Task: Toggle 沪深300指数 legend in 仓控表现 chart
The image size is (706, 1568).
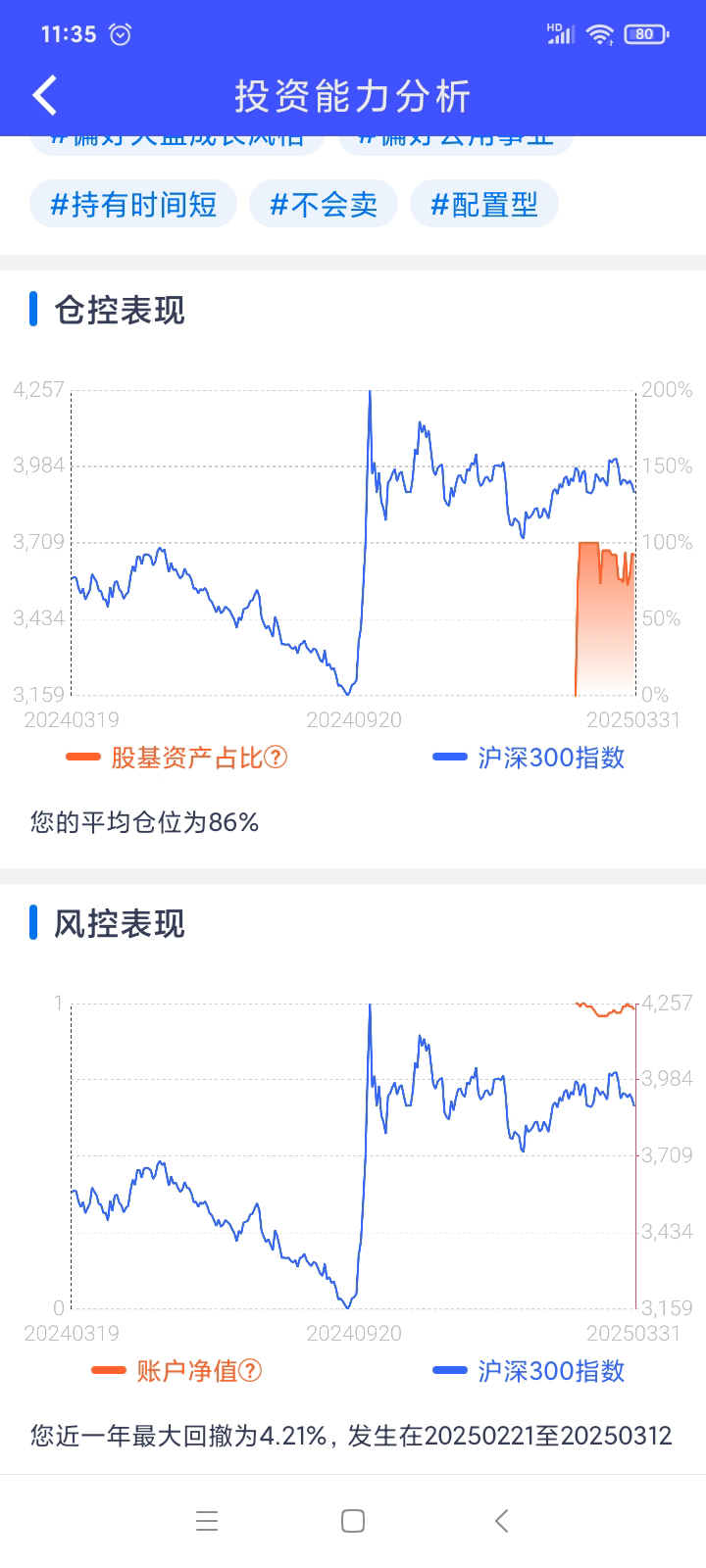Action: (529, 758)
